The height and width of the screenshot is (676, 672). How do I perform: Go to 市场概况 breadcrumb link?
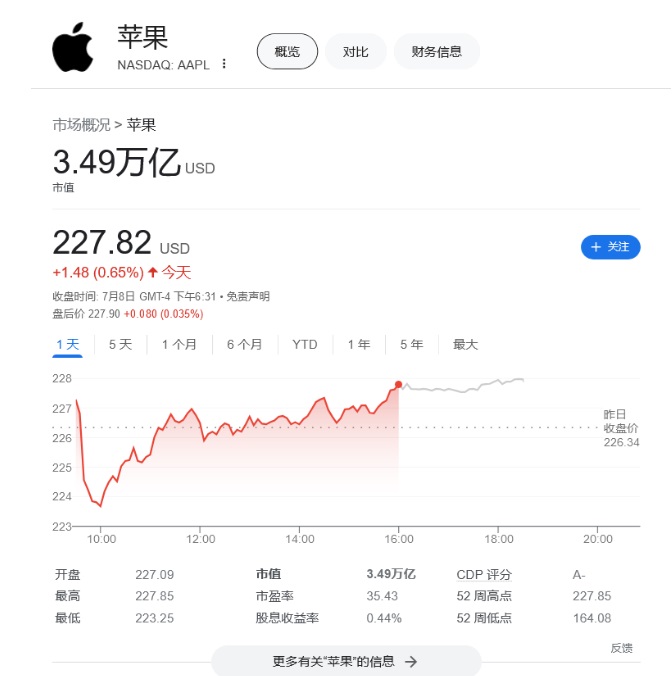click(x=81, y=125)
